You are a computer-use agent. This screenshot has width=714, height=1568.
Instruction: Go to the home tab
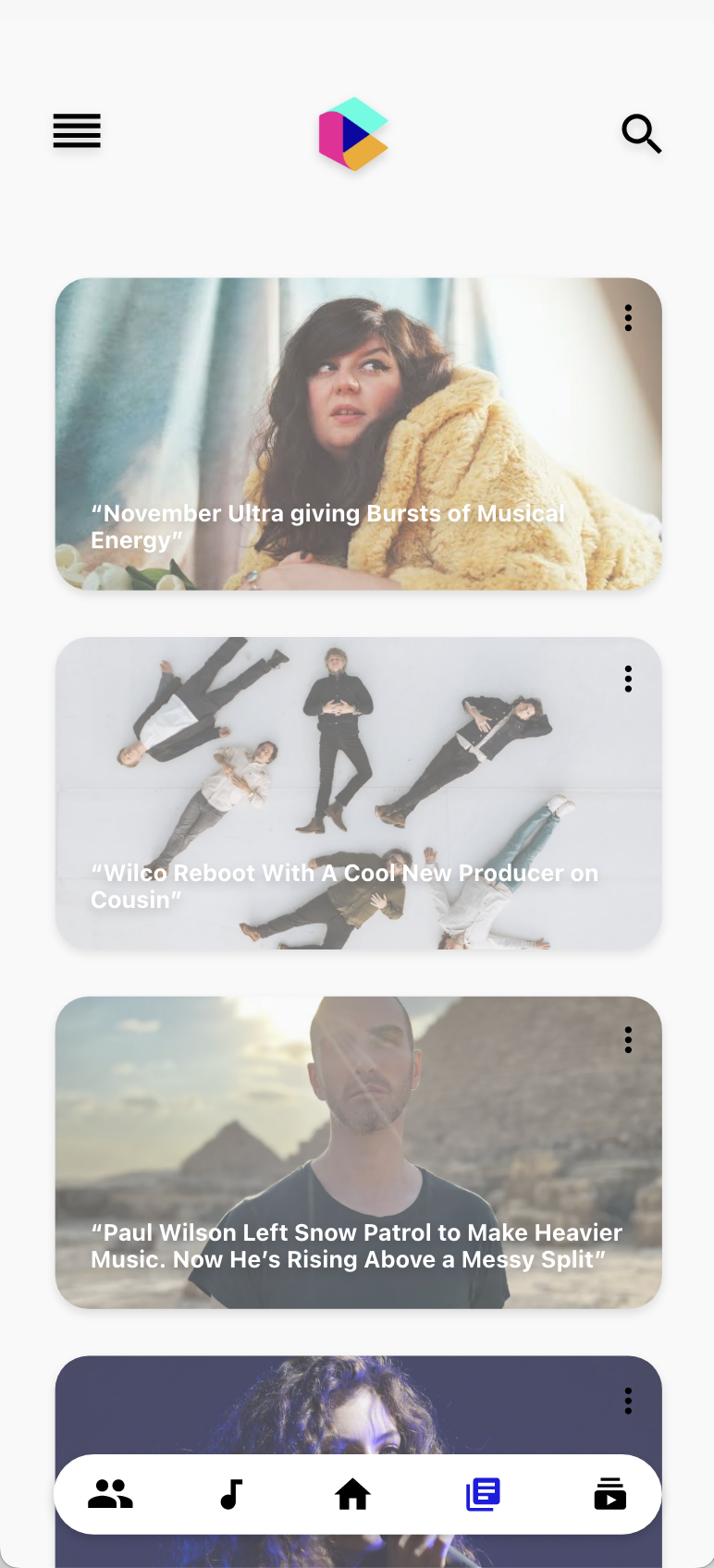click(x=352, y=1494)
